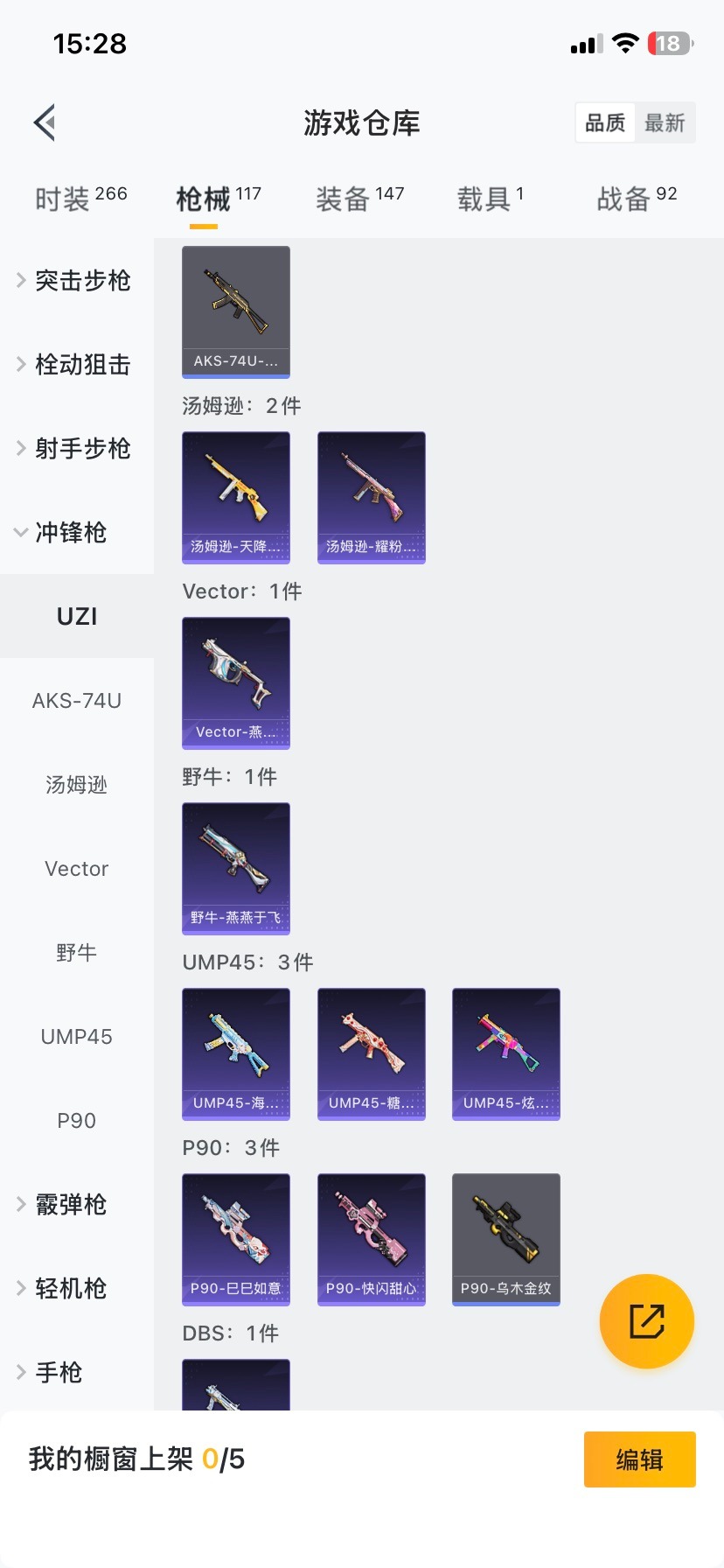Select the UMP45-糖 skin thumbnail
Screen dimensions: 724x1568
tap(371, 1053)
